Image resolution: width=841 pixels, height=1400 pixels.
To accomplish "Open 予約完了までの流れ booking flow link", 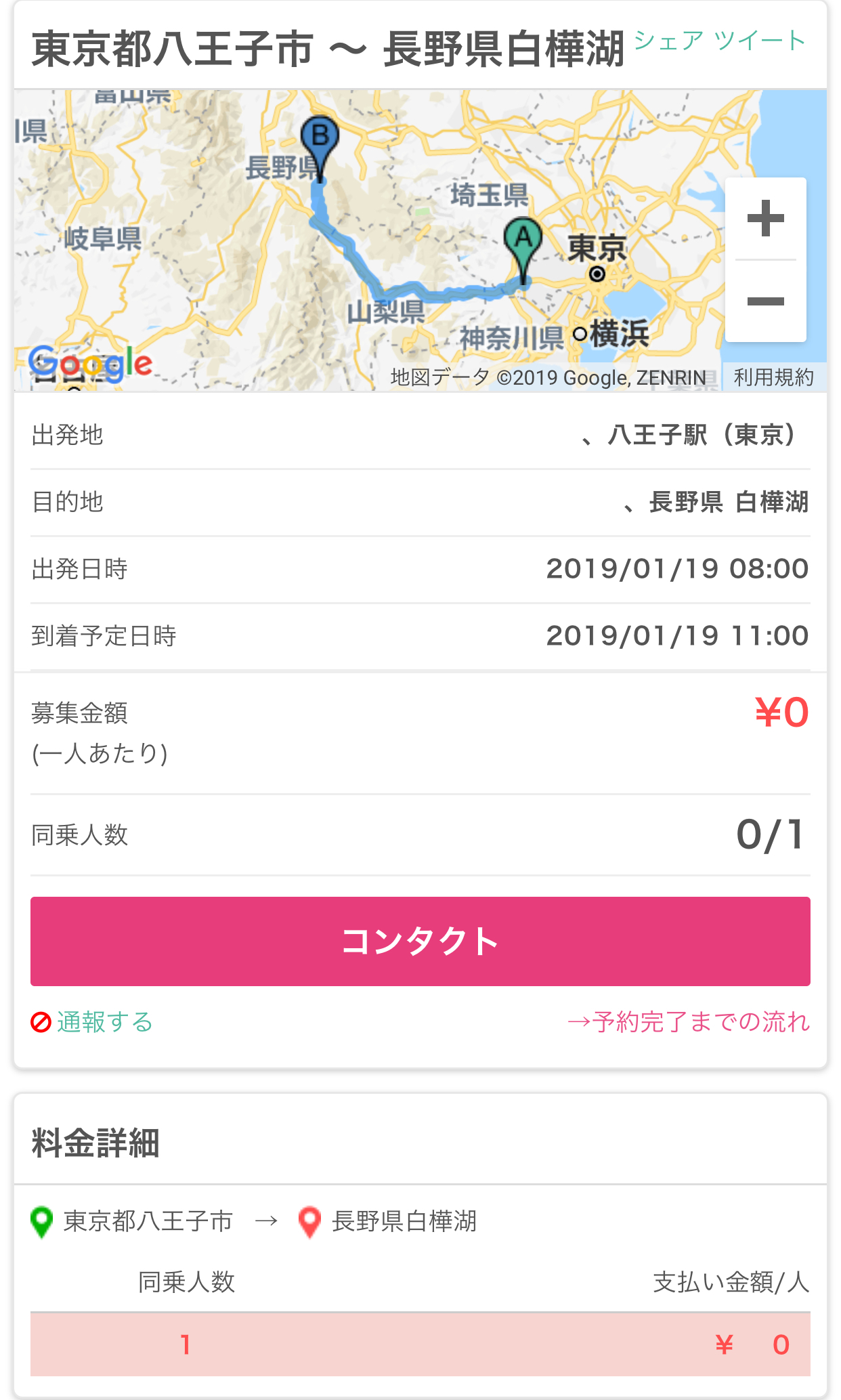I will (688, 1021).
